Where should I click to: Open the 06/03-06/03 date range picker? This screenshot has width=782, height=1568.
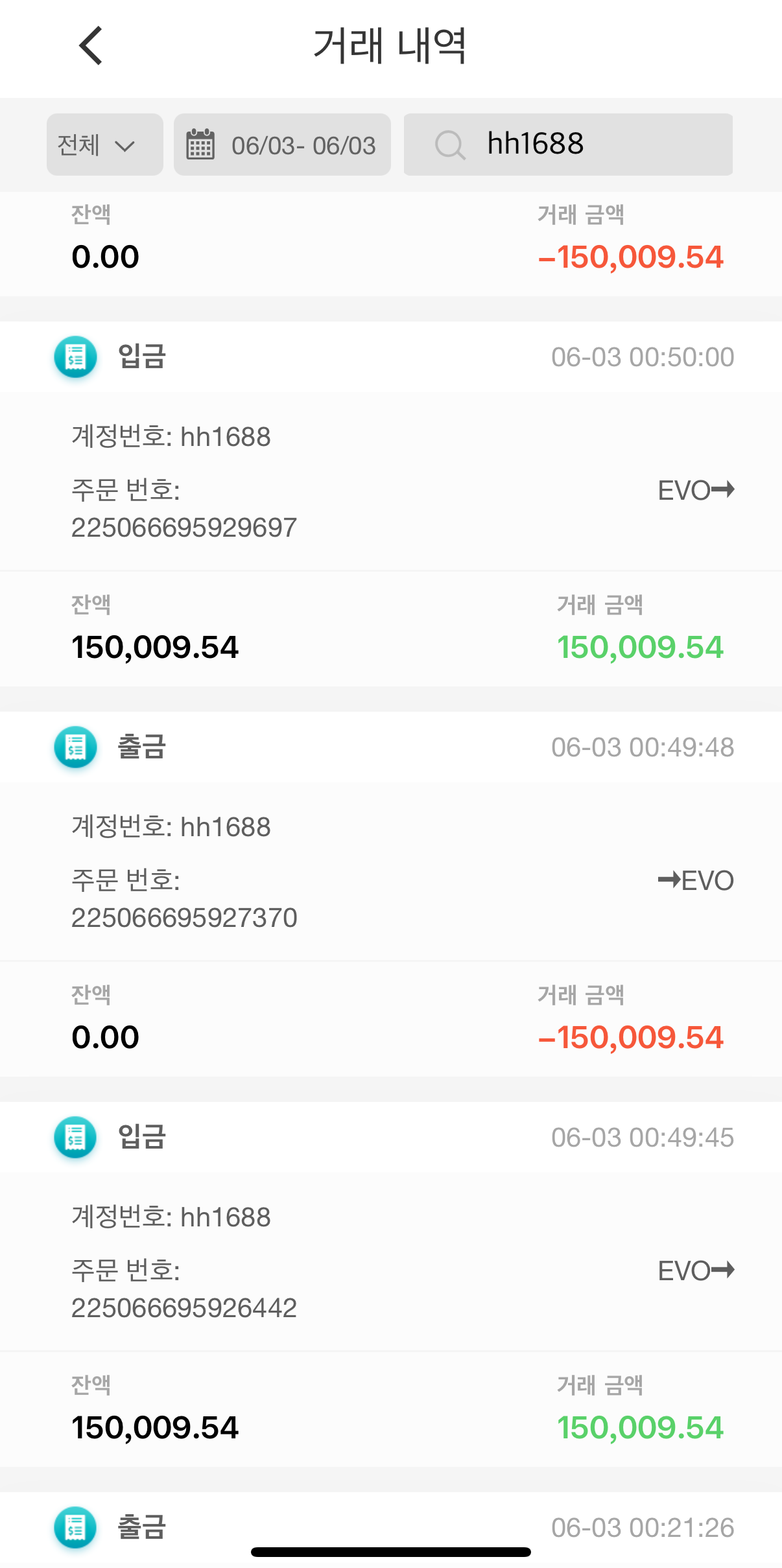(282, 145)
